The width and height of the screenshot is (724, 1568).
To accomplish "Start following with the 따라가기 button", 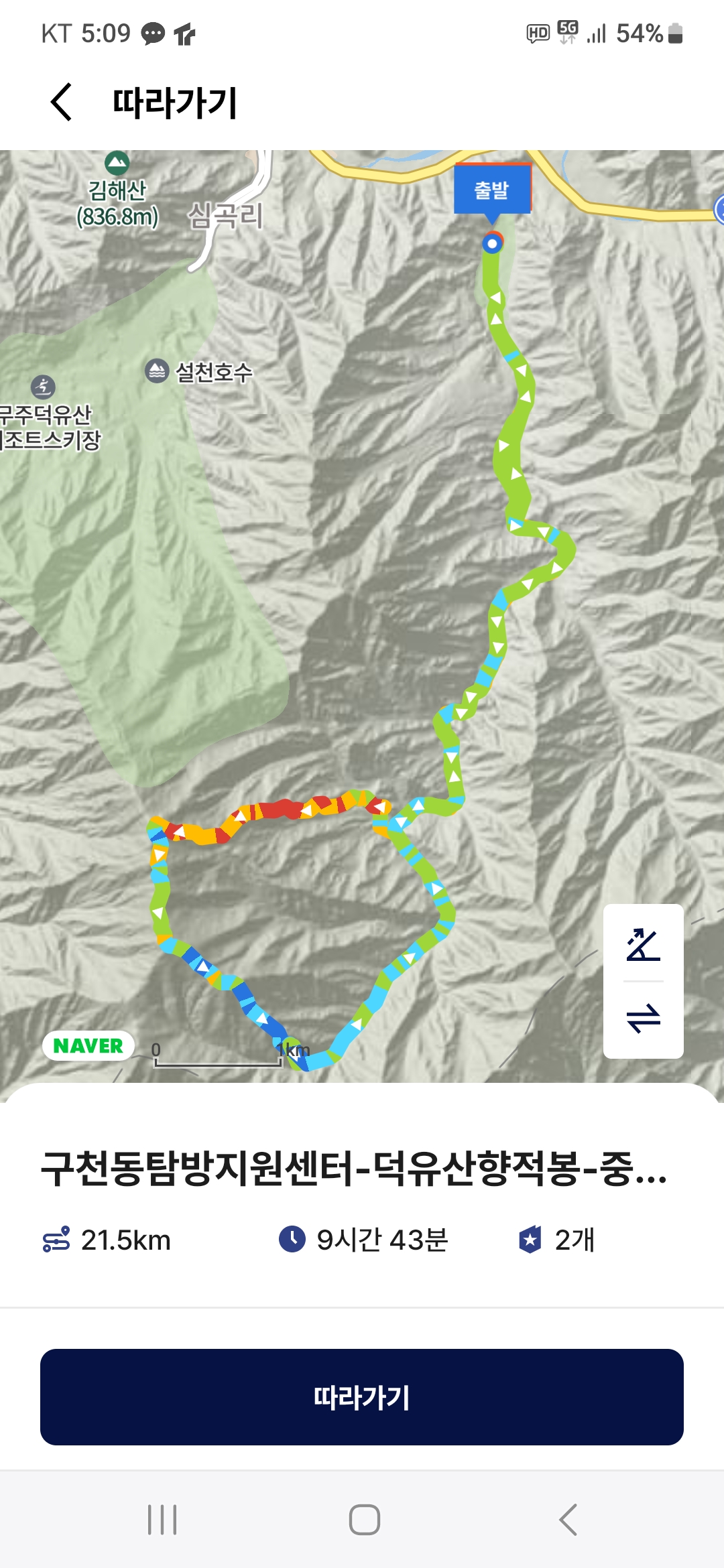I will coord(362,1397).
